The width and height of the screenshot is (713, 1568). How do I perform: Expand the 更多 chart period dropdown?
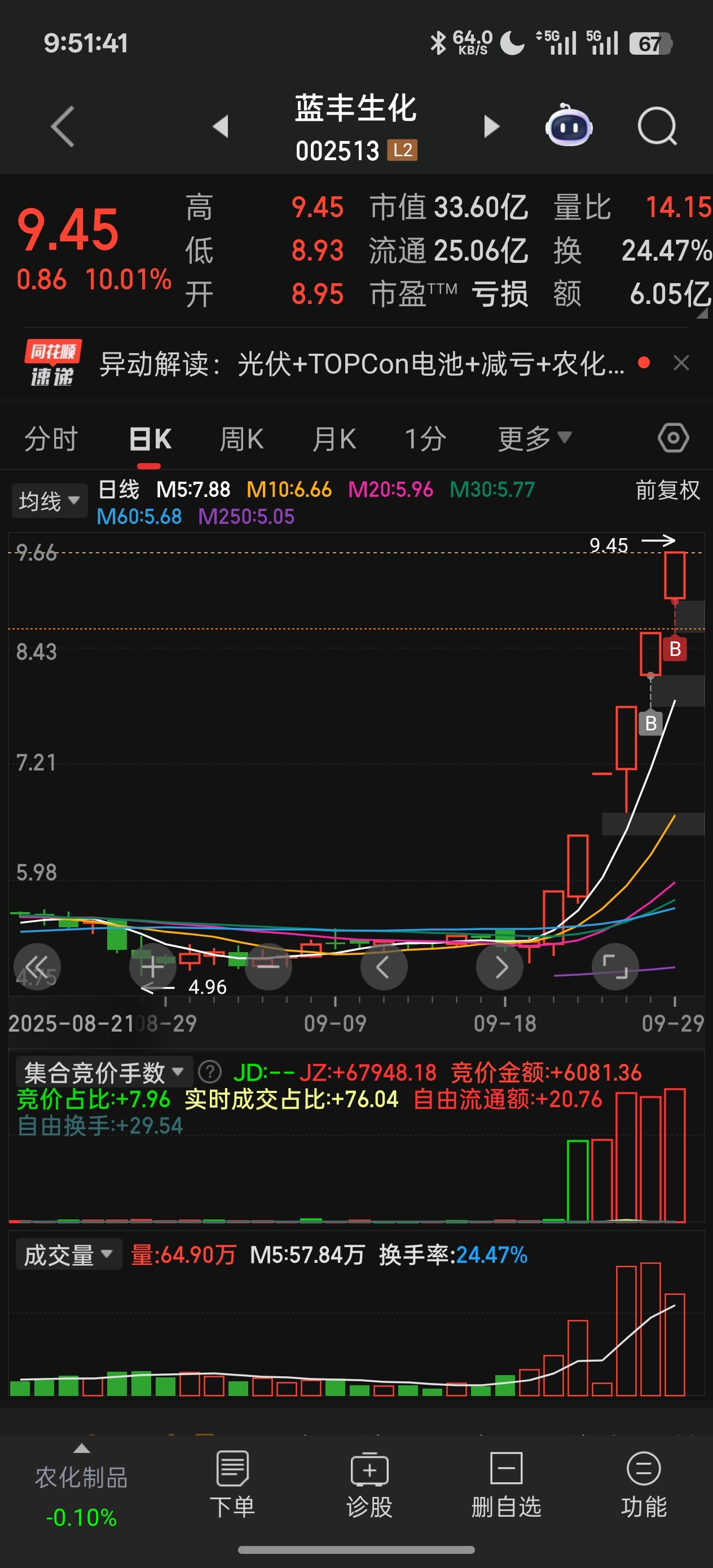tap(534, 439)
